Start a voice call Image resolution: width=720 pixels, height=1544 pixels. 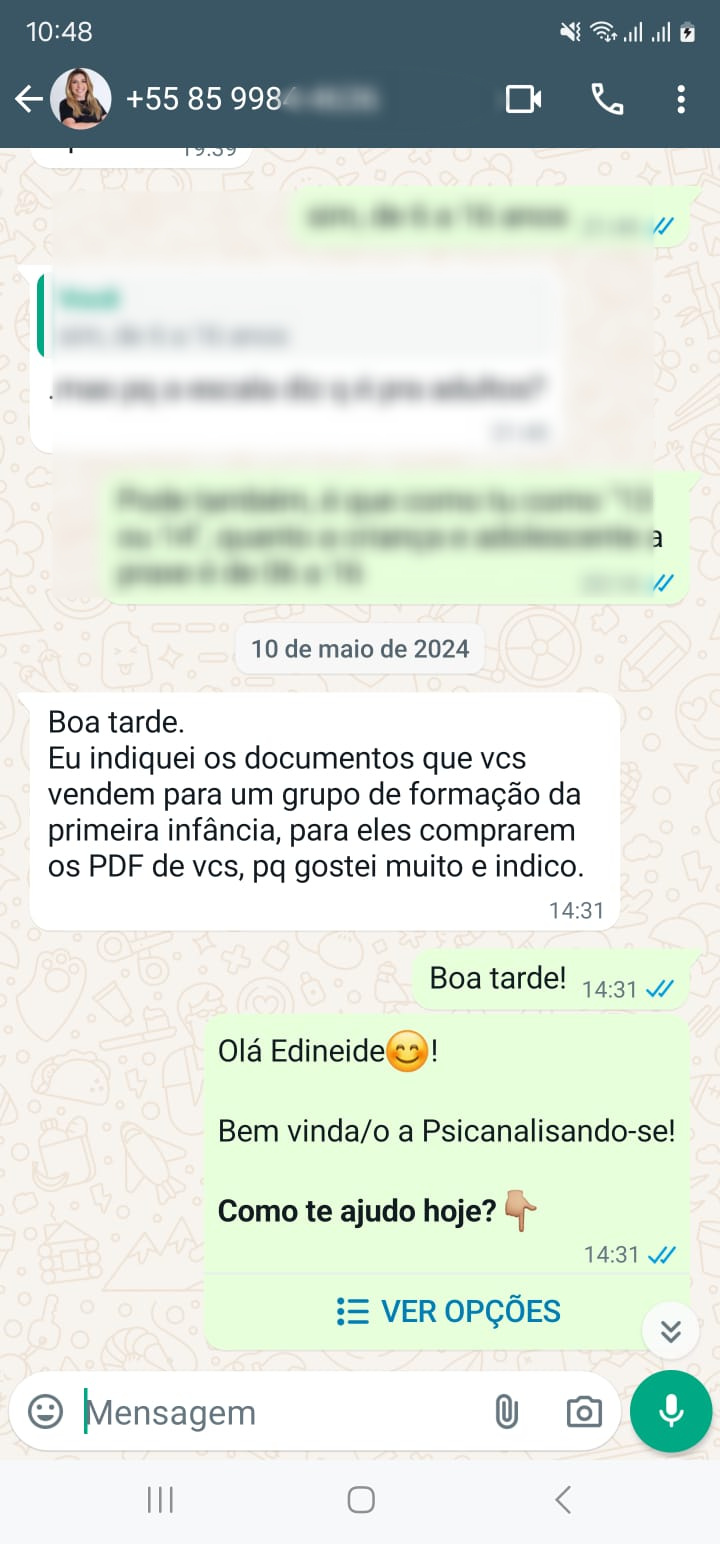[x=607, y=99]
